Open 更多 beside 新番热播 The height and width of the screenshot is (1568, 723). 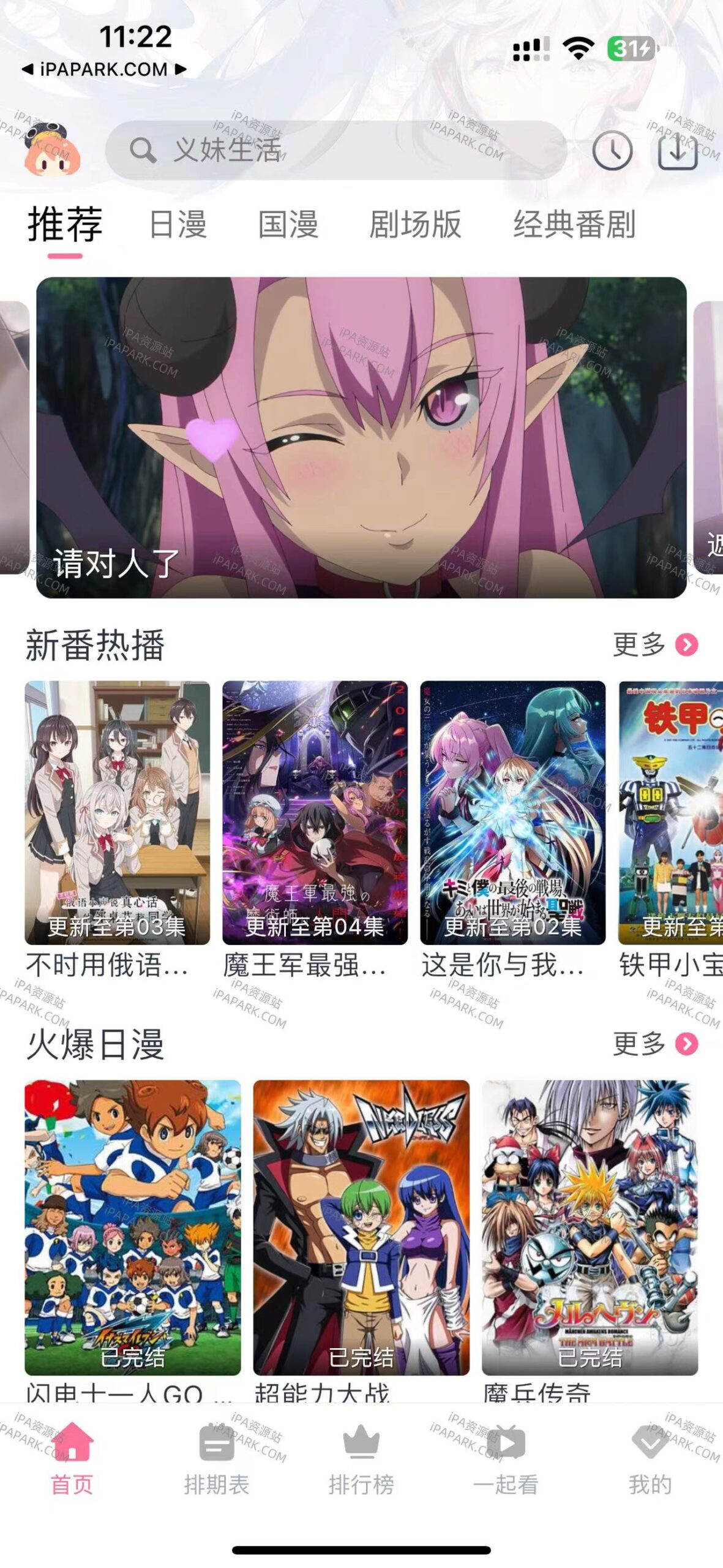click(x=654, y=643)
